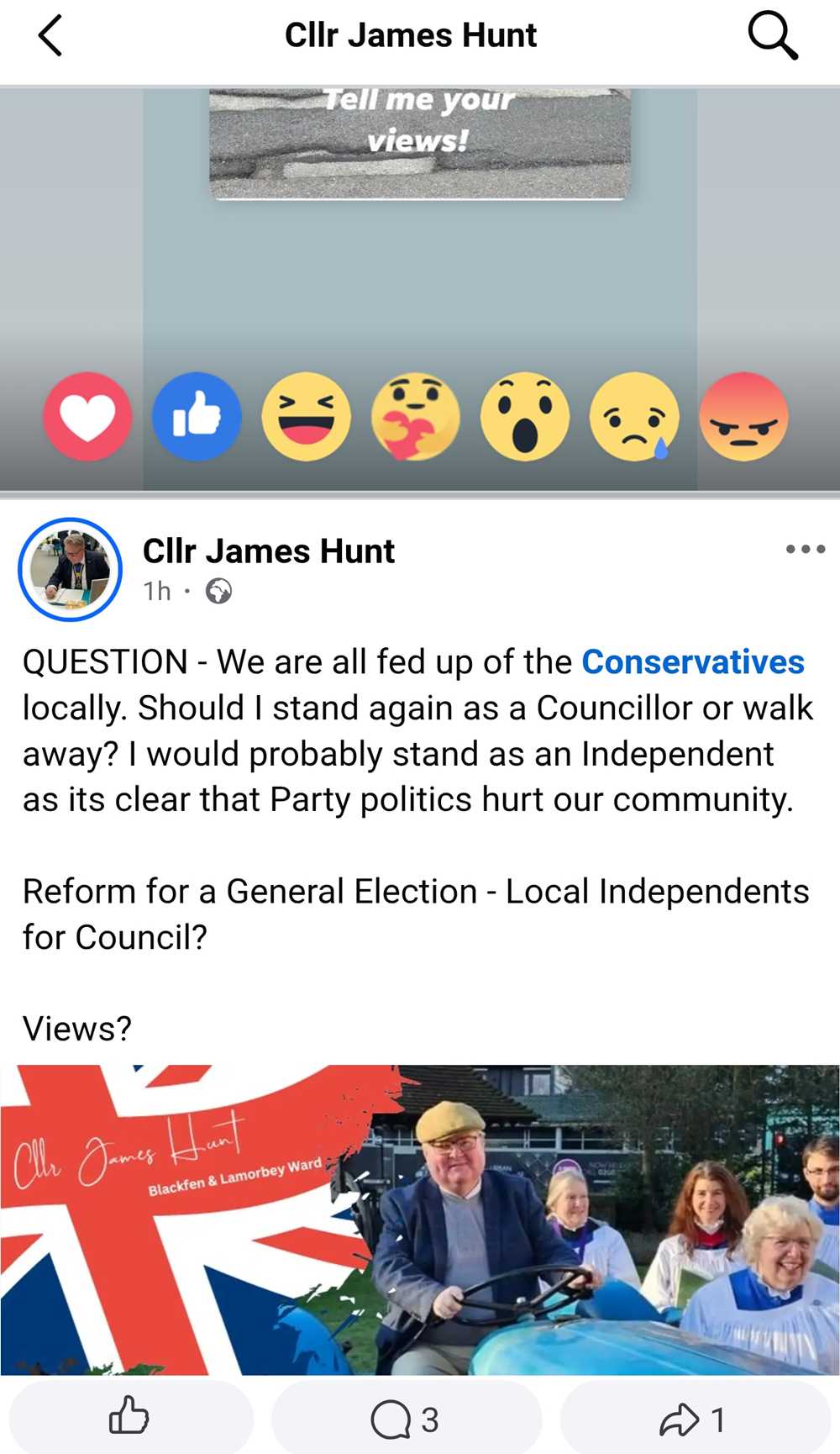Screen dimensions: 840x1454
Task: Like the post about standing as Independent
Action: coord(130,1419)
